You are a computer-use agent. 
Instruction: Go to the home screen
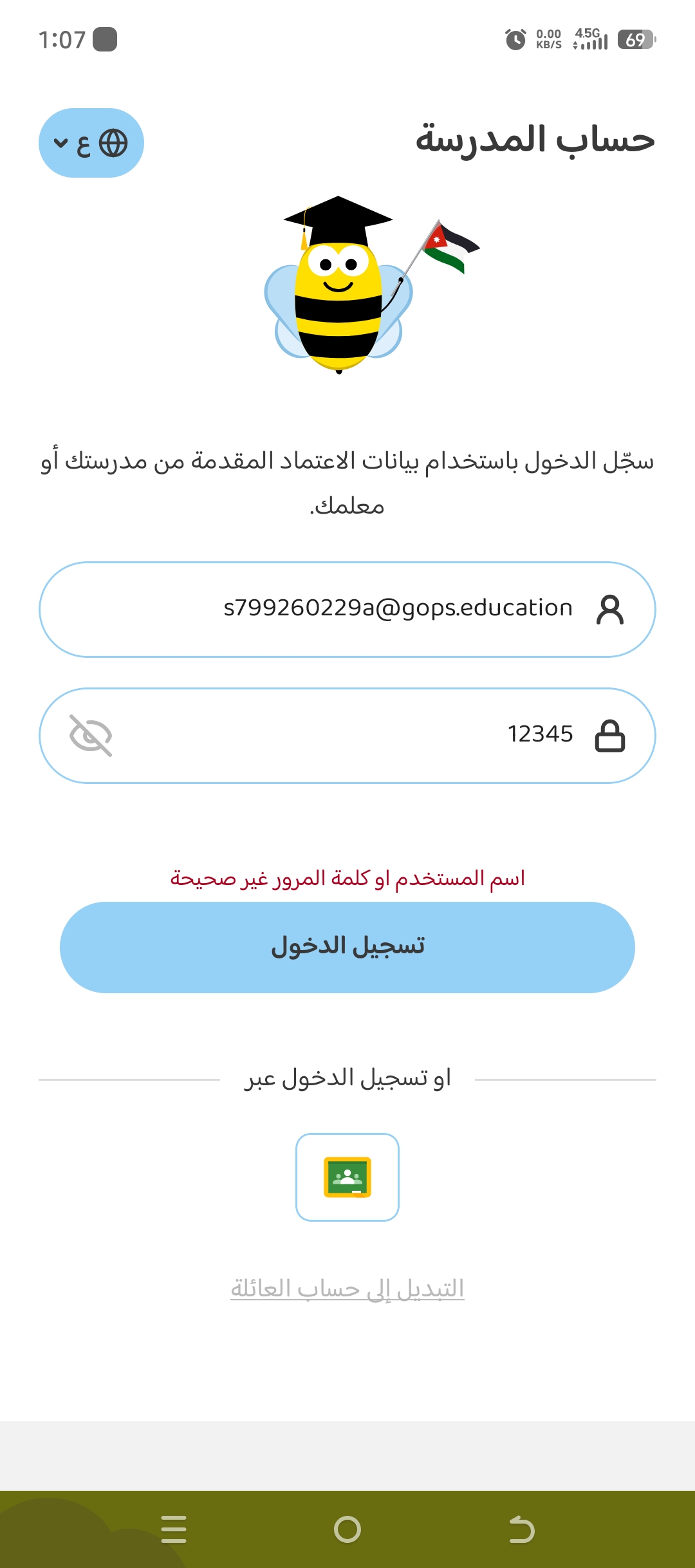(347, 1529)
